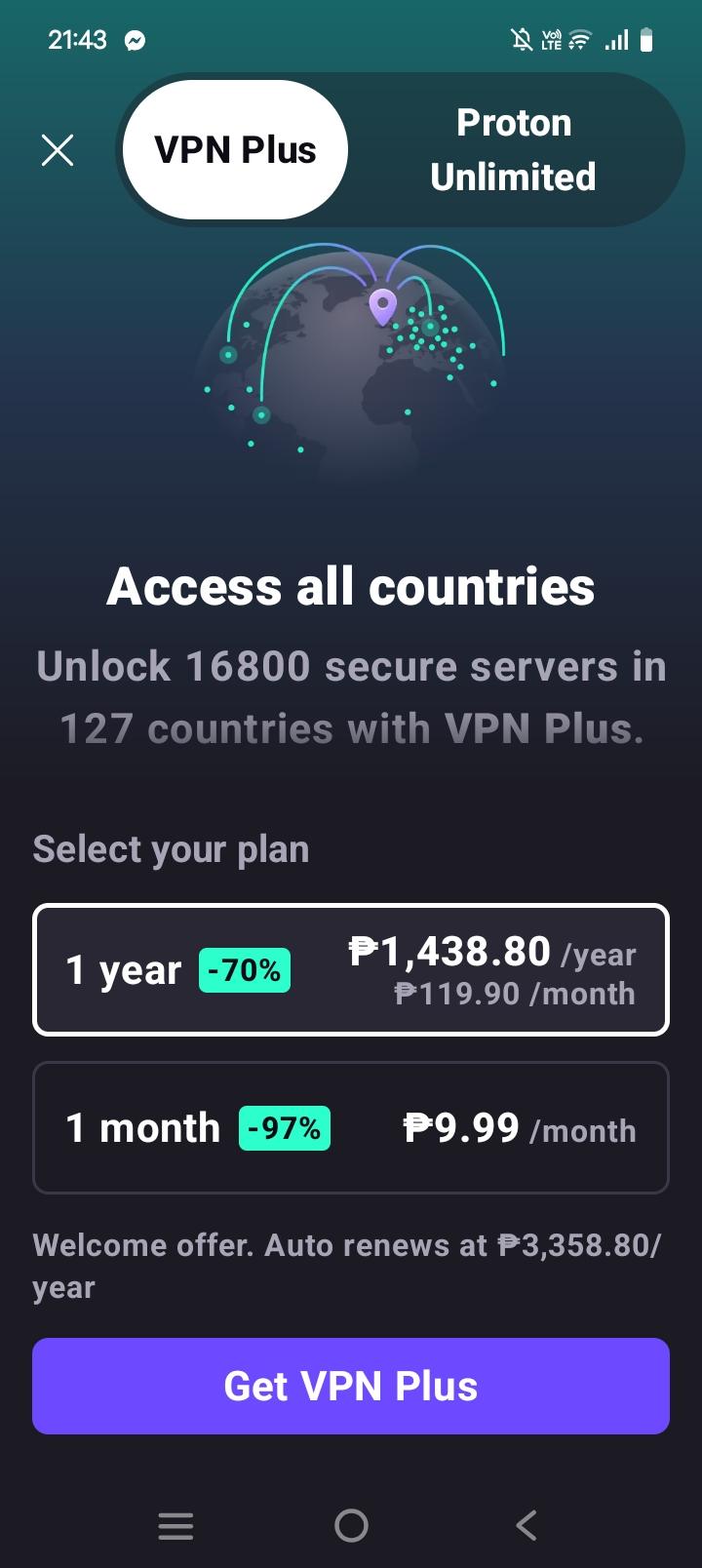
Task: Choose the 1 year plan
Action: click(x=351, y=970)
